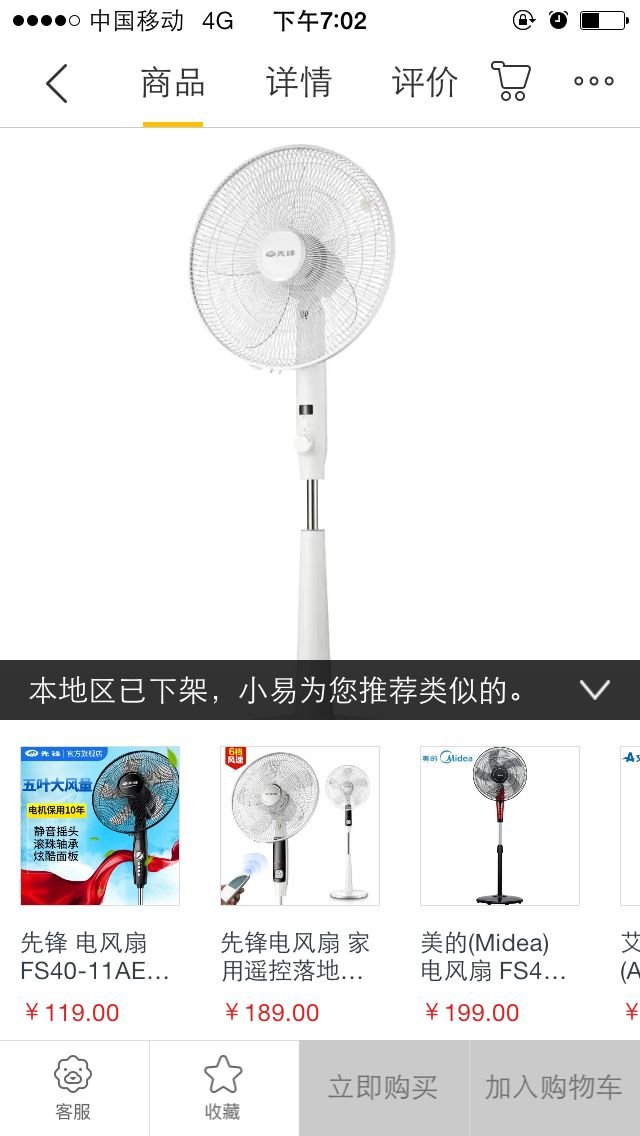Collapse the similar recommendations banner chevron

point(595,690)
